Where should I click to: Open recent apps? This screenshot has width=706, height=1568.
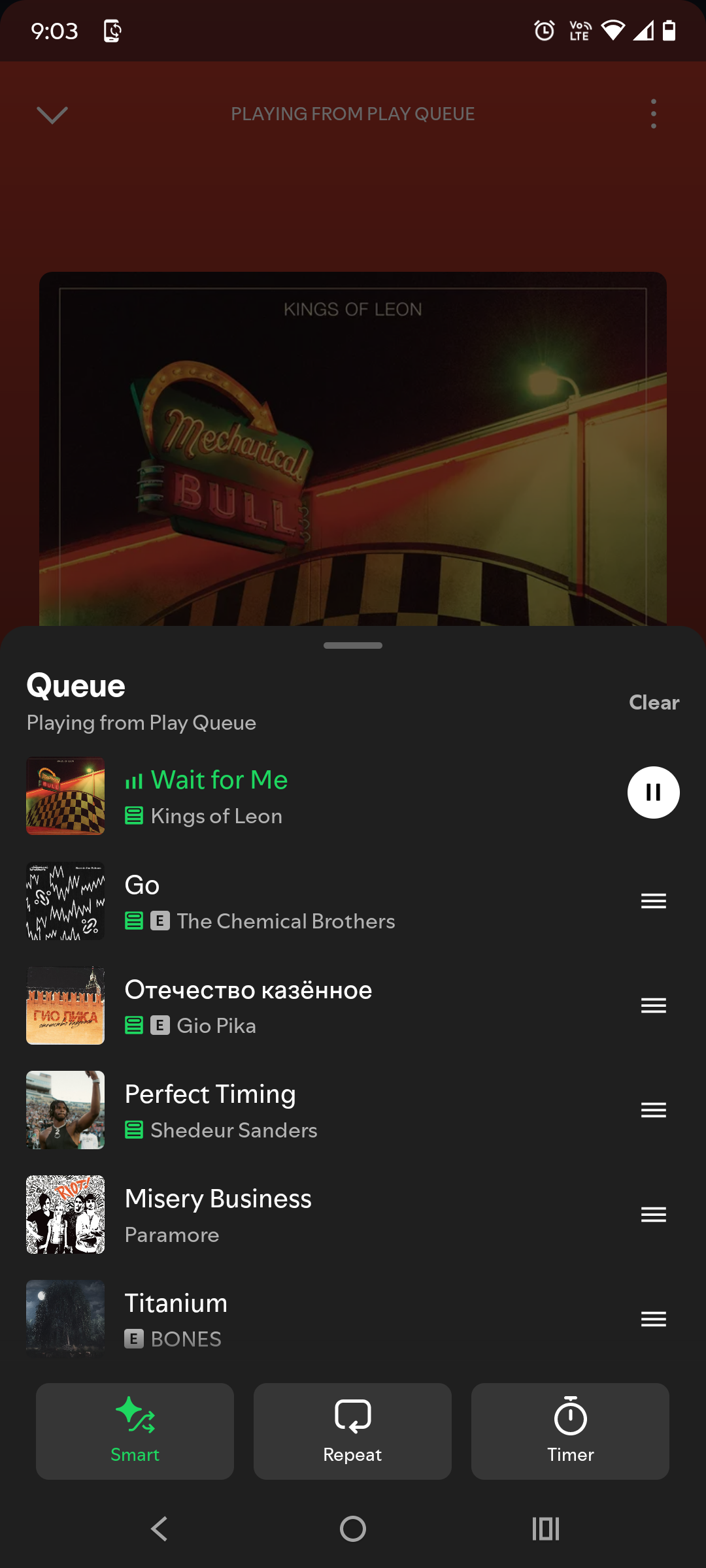pos(545,1529)
